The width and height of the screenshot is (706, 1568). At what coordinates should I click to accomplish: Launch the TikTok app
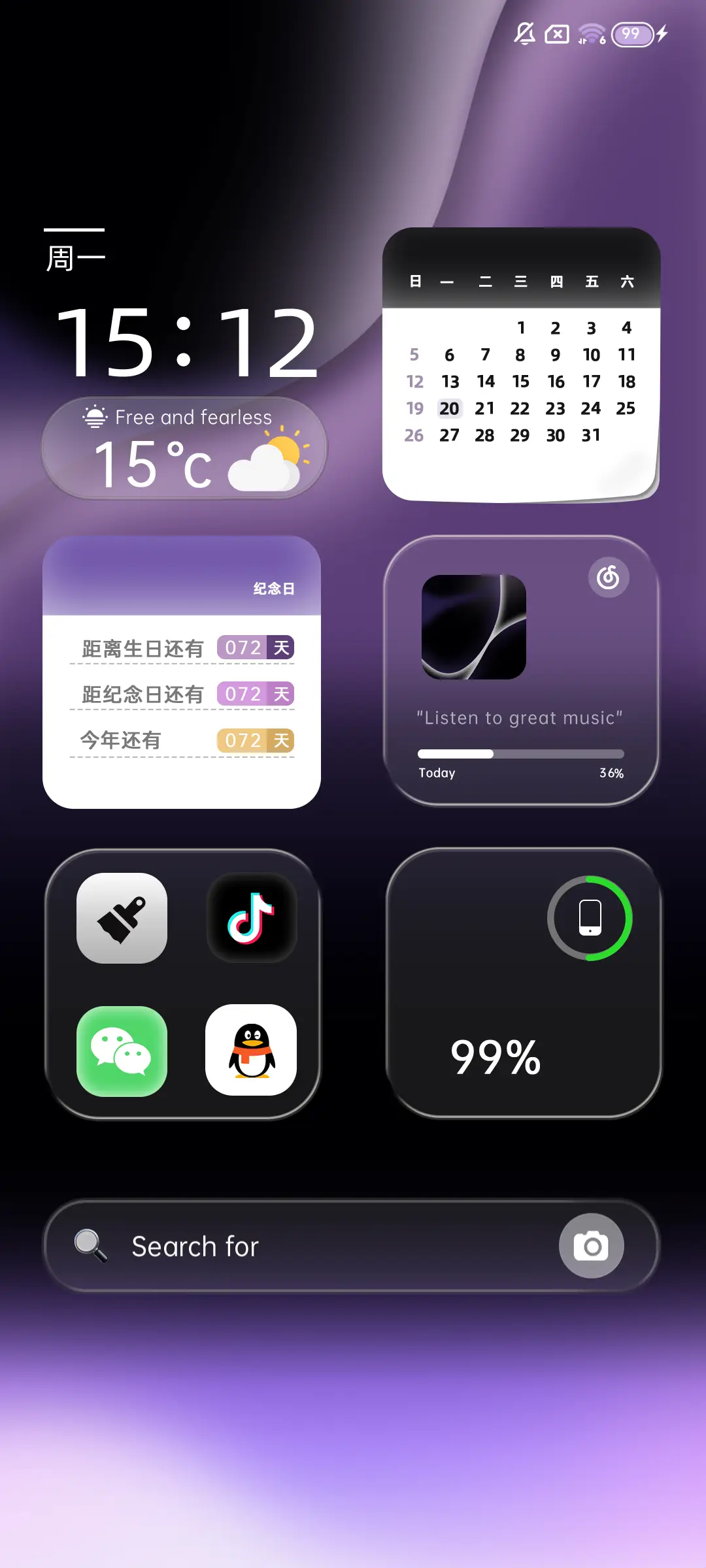click(x=252, y=918)
